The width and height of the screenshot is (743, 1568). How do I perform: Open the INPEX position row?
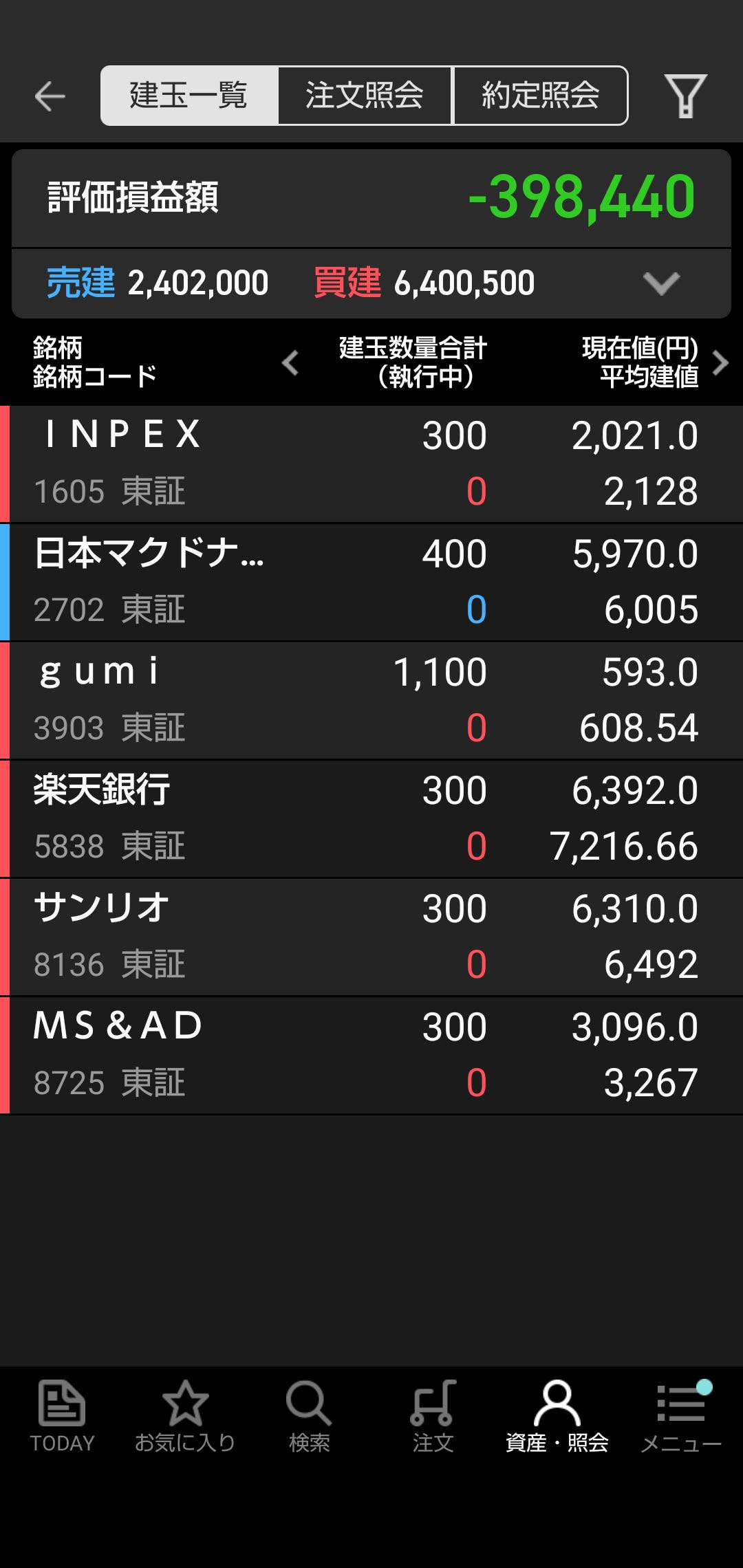click(x=371, y=464)
